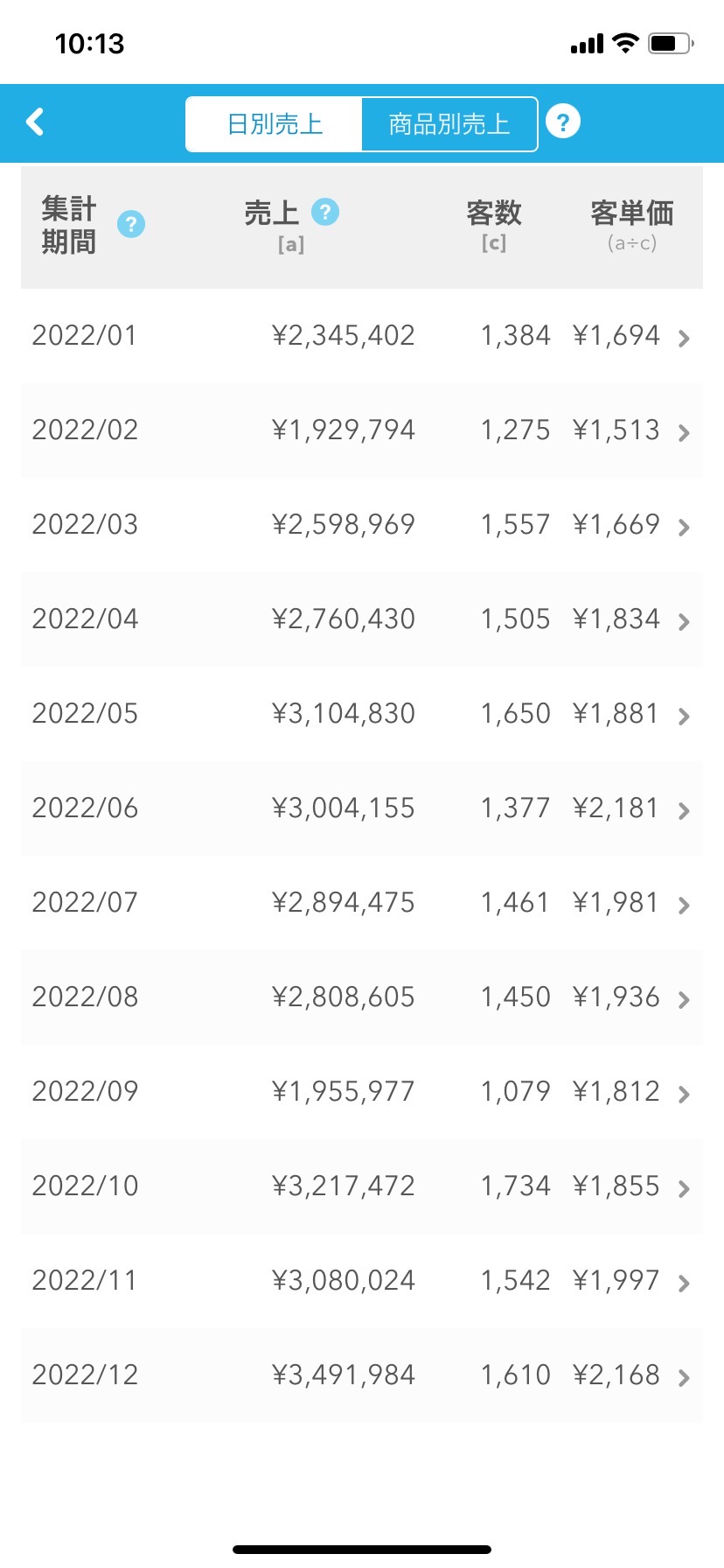Show the 2022/09 monthly breakdown
The height and width of the screenshot is (1568, 724).
(362, 1092)
